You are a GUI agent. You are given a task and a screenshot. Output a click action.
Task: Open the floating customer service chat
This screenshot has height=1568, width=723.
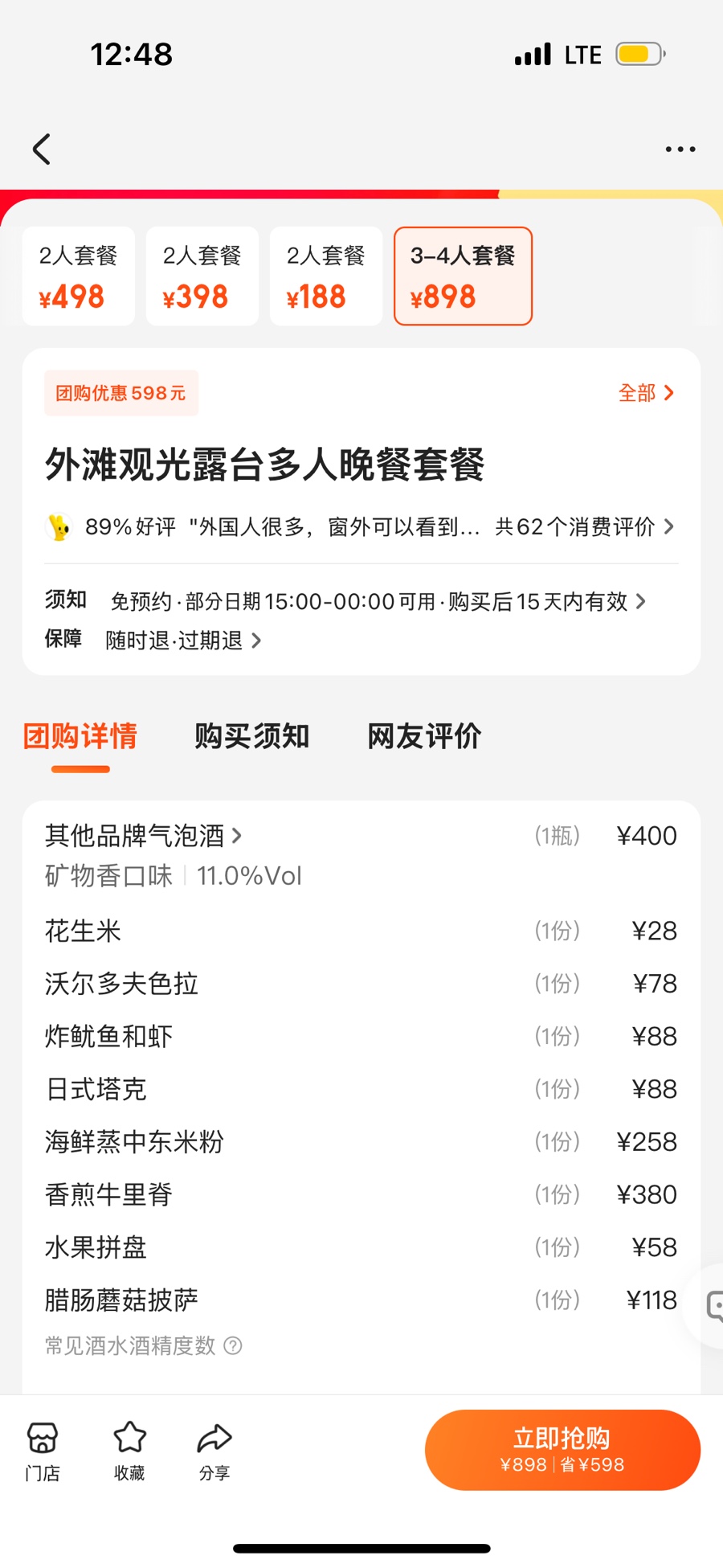pyautogui.click(x=712, y=1306)
